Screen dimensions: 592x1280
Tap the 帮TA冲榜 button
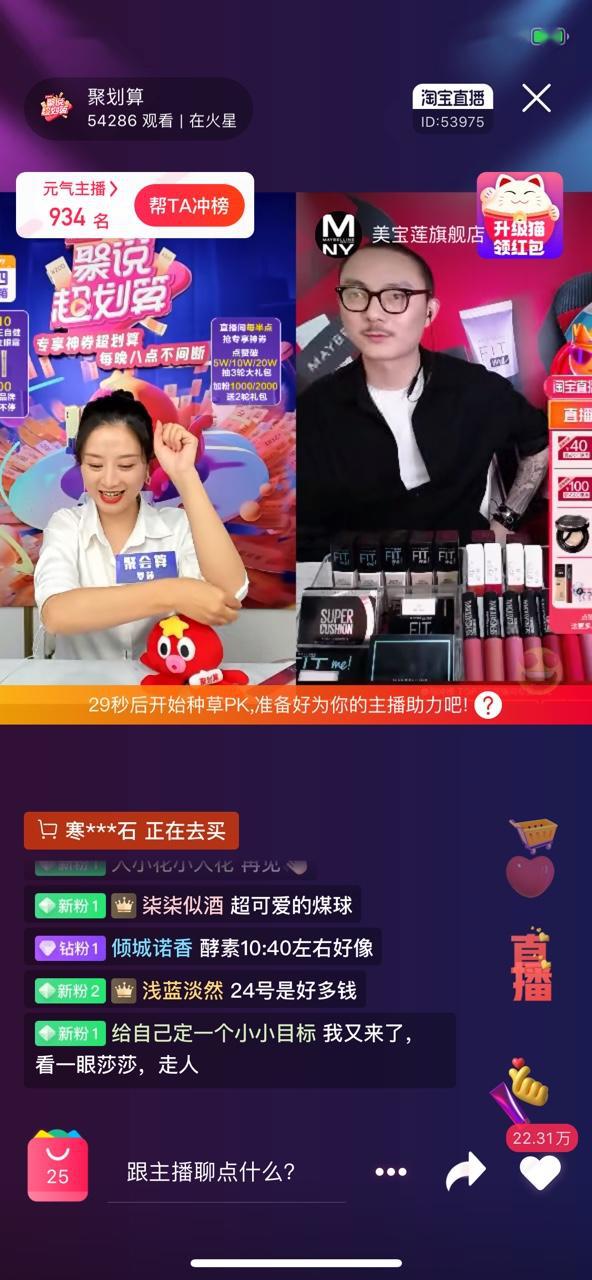(x=189, y=206)
